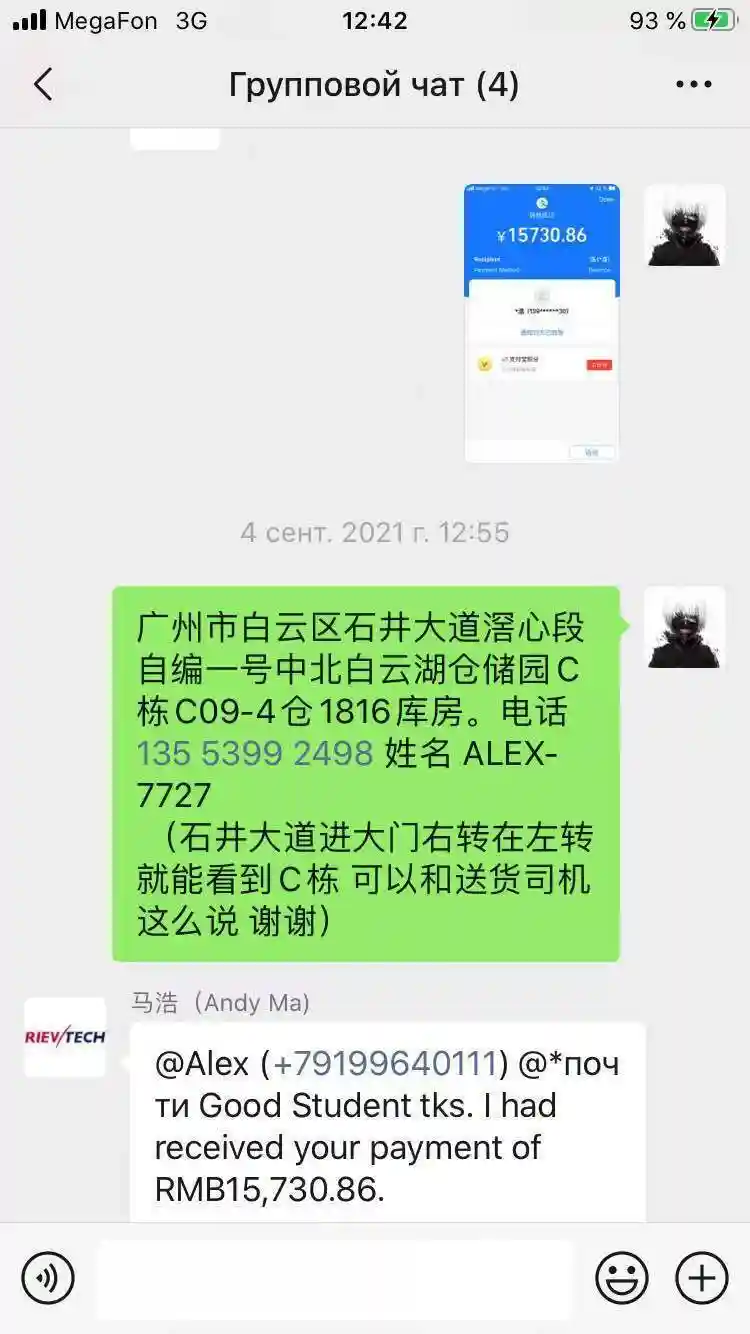The width and height of the screenshot is (750, 1334).
Task: Open Andy Ma's RIEVTECH profile avatar
Action: tap(65, 1037)
